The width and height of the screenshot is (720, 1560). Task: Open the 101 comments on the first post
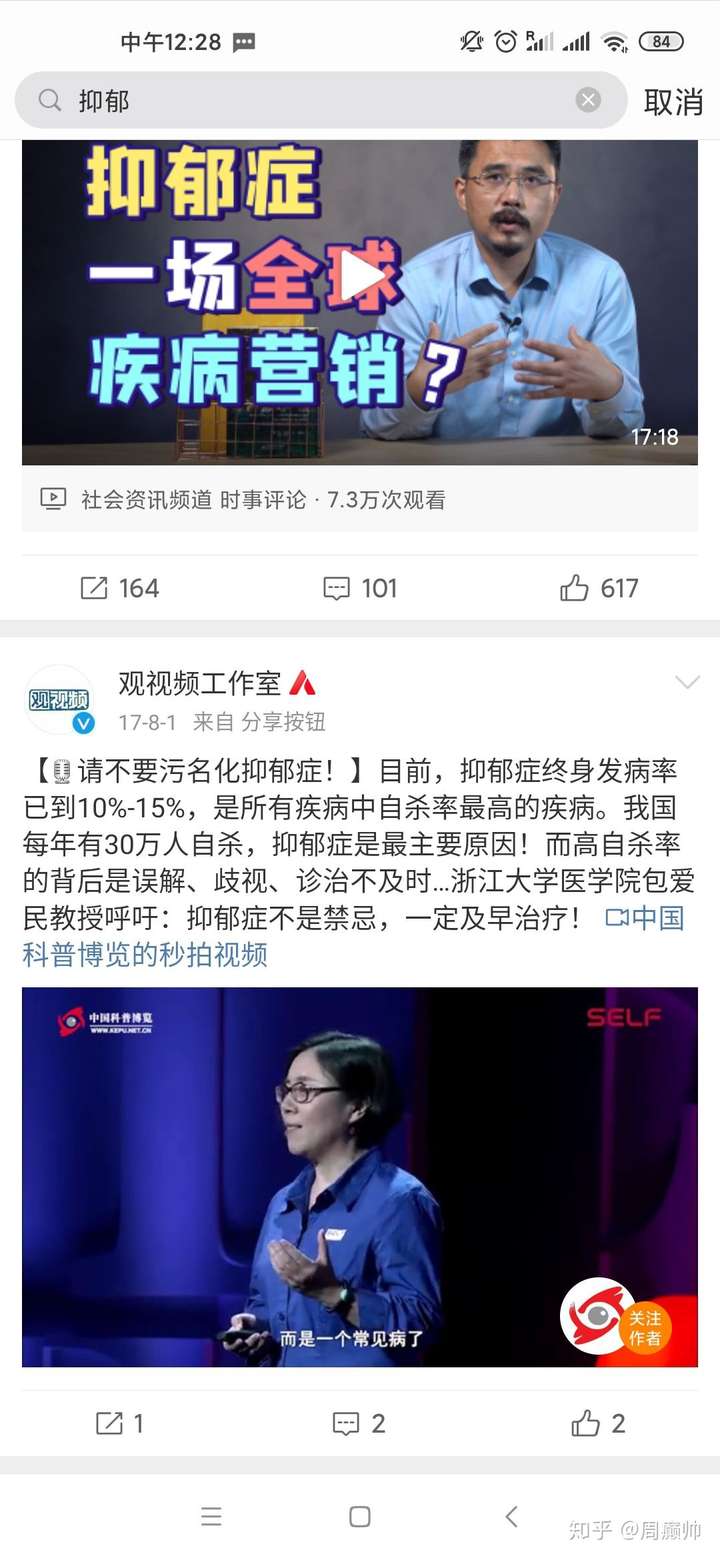(x=360, y=588)
